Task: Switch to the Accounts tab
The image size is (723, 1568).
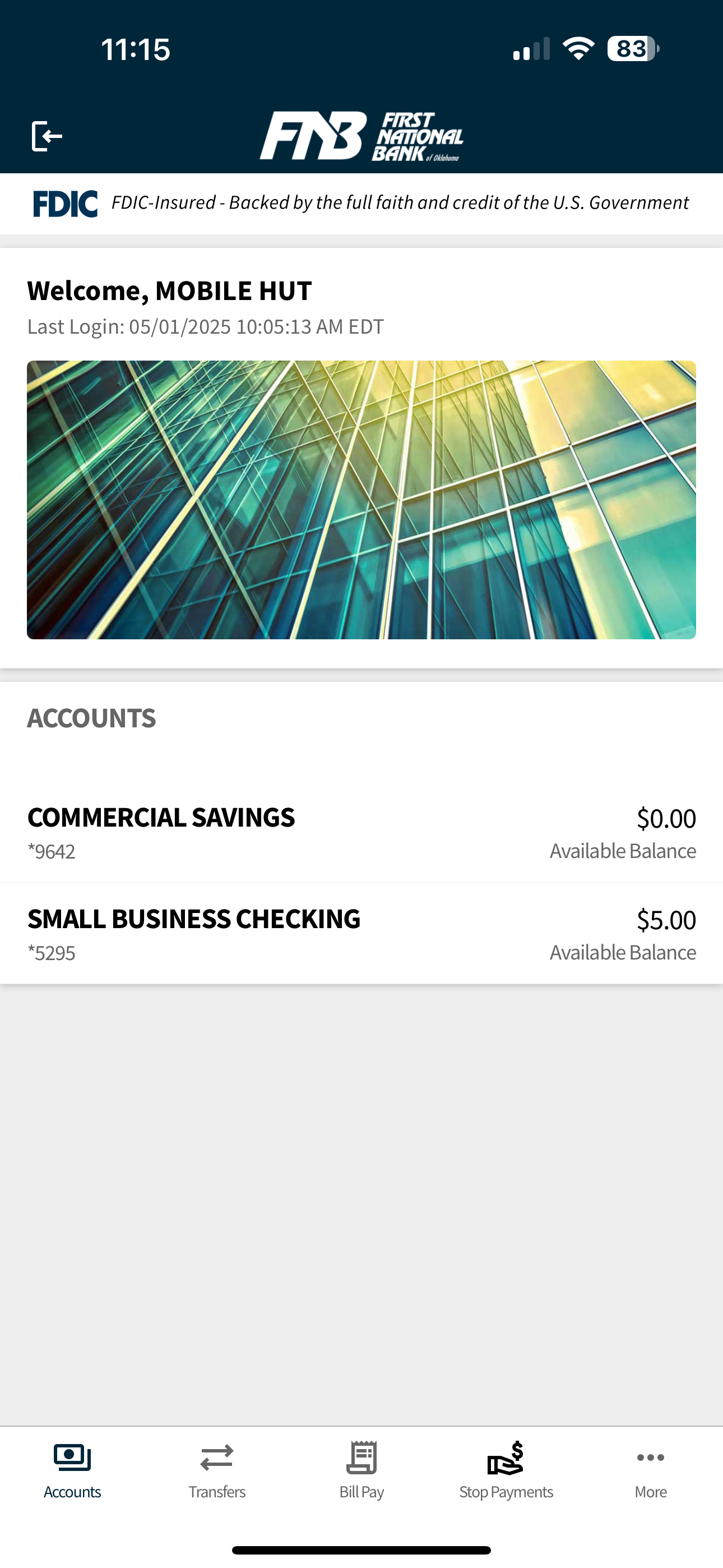Action: pos(72,1470)
